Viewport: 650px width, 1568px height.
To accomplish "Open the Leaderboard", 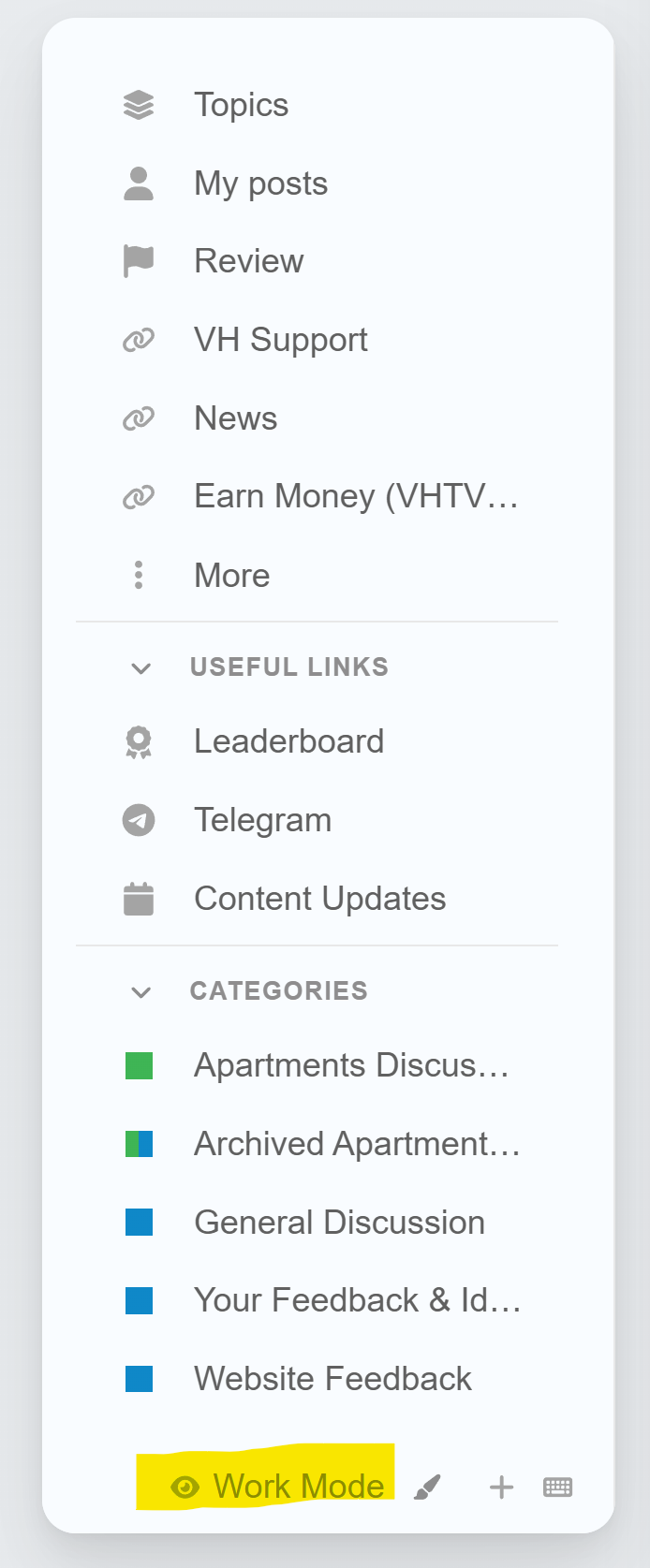I will (288, 741).
